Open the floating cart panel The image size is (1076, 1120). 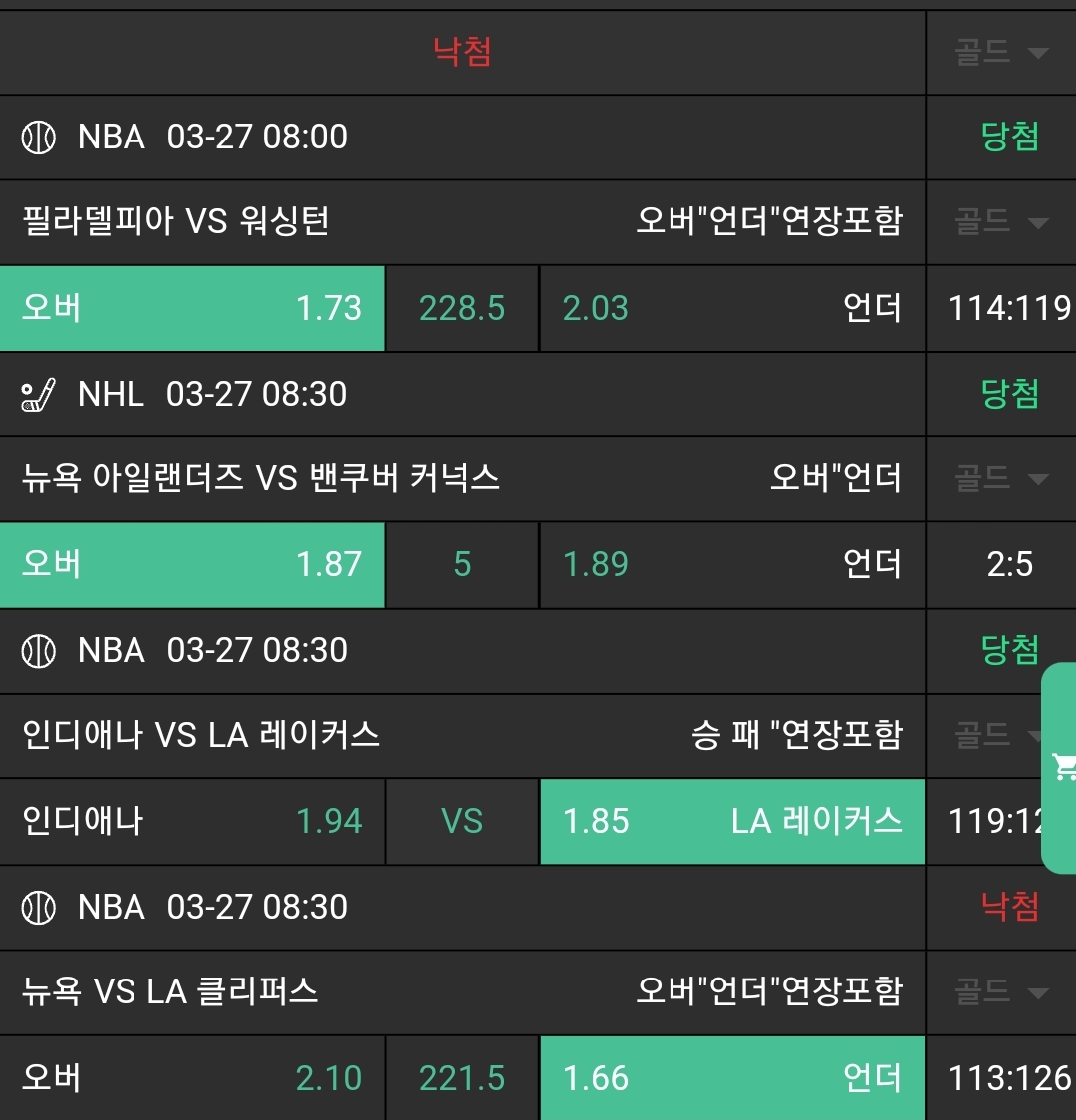(1060, 767)
